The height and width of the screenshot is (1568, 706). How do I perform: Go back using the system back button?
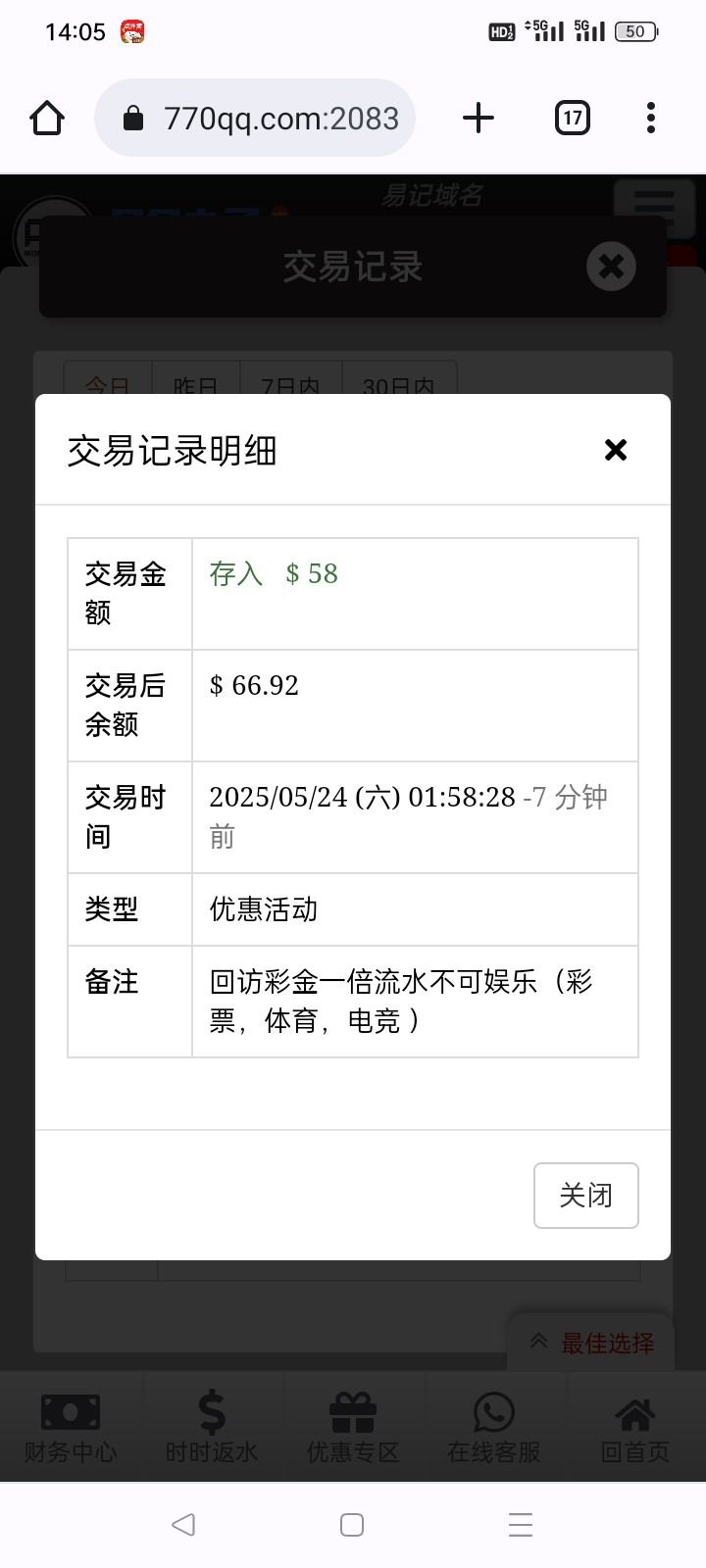point(183,1524)
